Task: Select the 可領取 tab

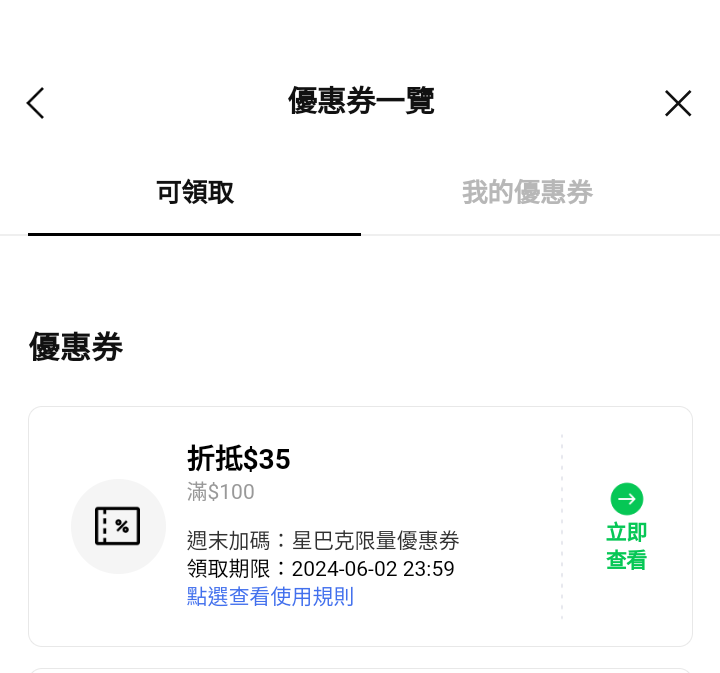Action: click(195, 193)
